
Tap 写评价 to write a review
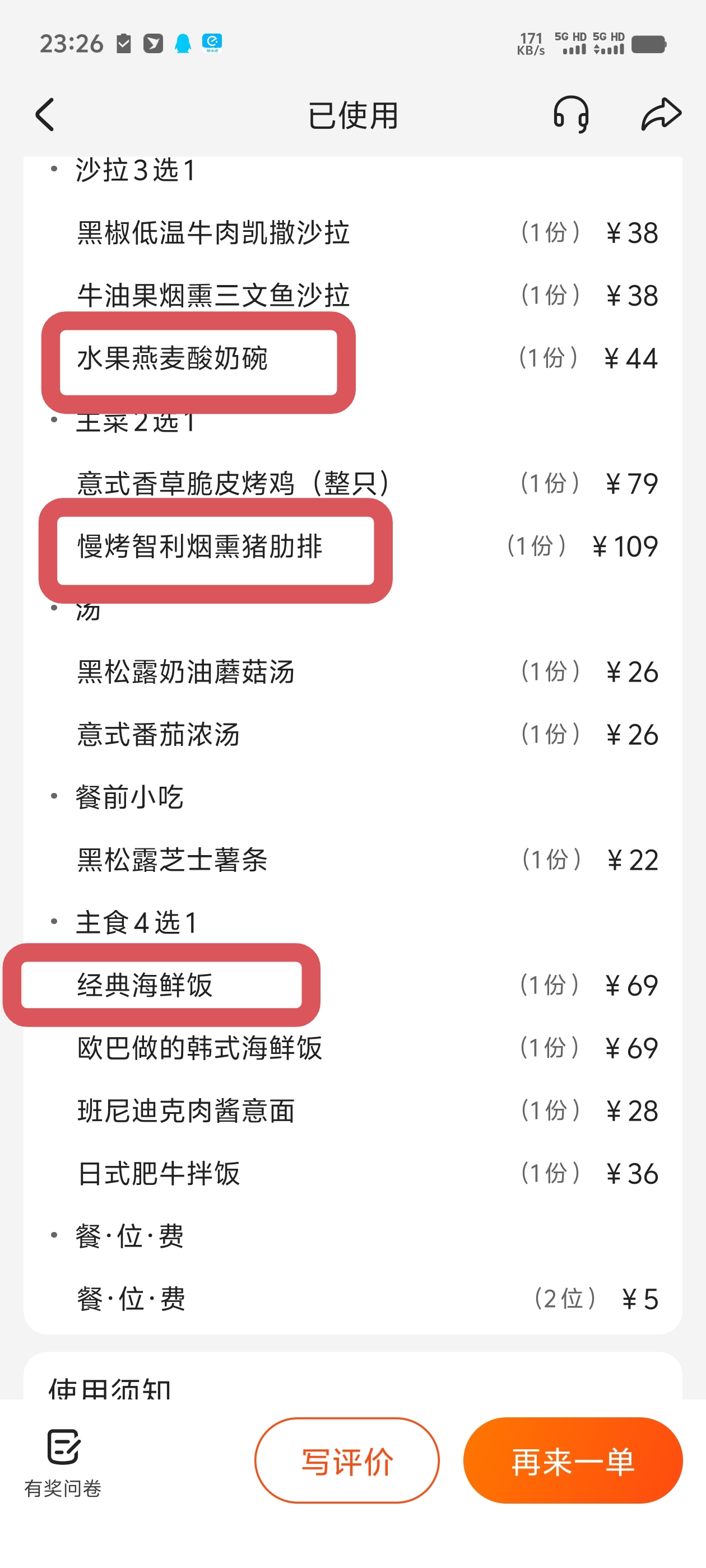(347, 1461)
